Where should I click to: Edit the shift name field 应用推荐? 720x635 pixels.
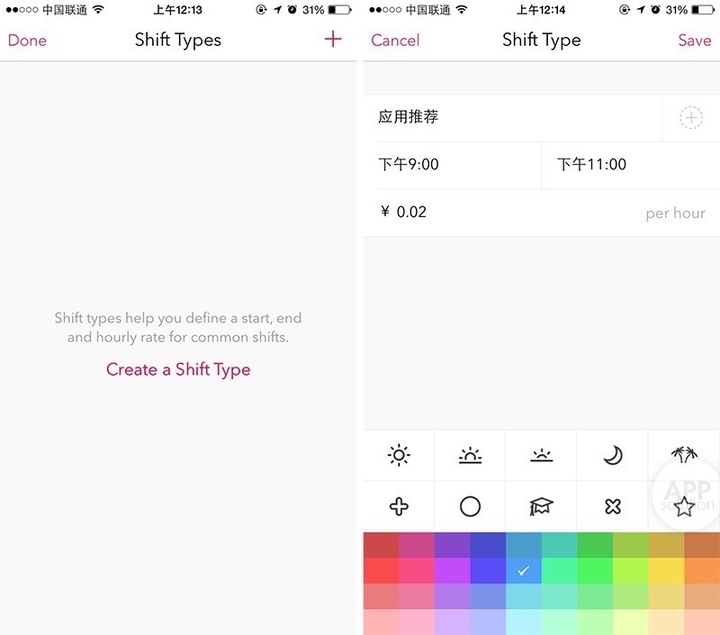[510, 117]
